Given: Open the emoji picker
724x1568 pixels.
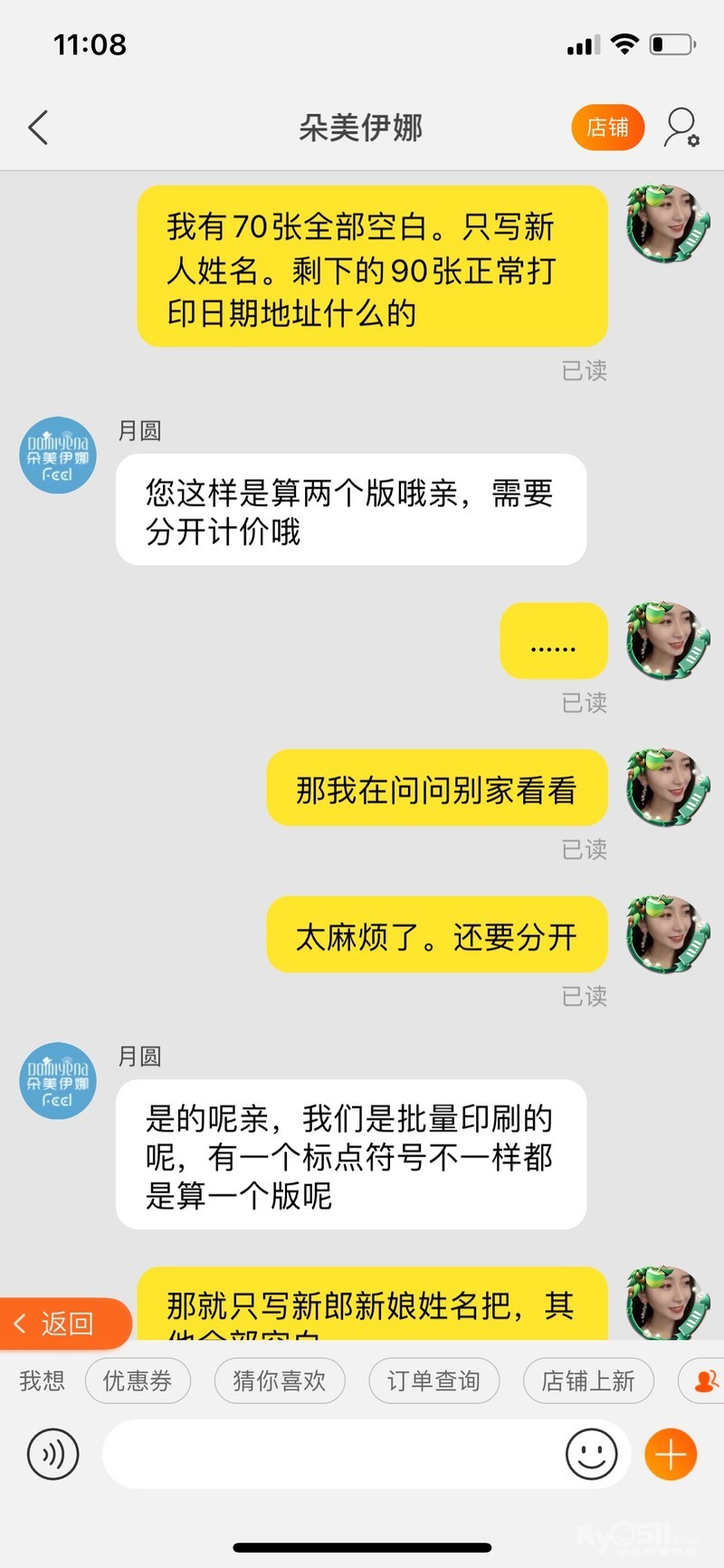Looking at the screenshot, I should pyautogui.click(x=591, y=1455).
